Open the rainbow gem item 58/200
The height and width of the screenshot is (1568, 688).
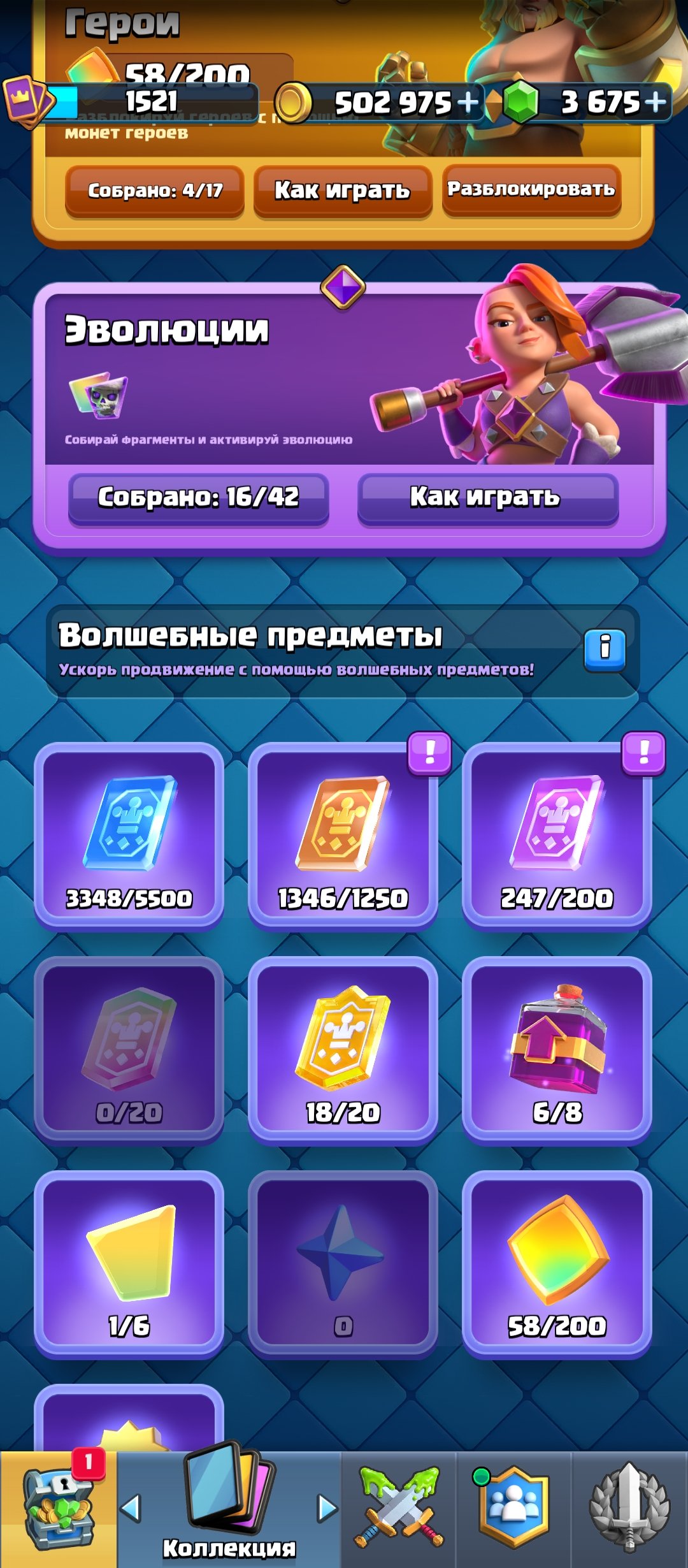(557, 1264)
